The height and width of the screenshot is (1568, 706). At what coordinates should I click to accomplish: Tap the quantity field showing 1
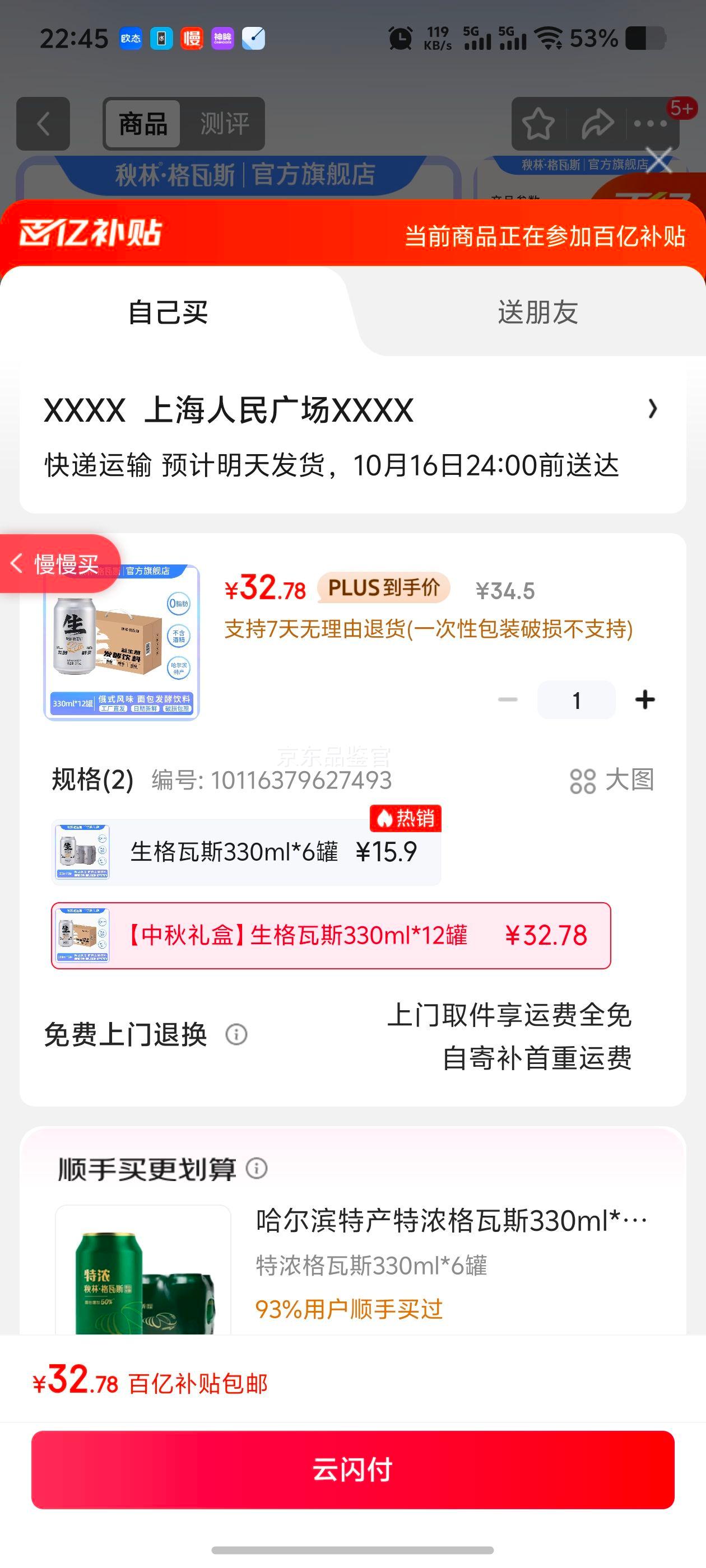coord(576,701)
